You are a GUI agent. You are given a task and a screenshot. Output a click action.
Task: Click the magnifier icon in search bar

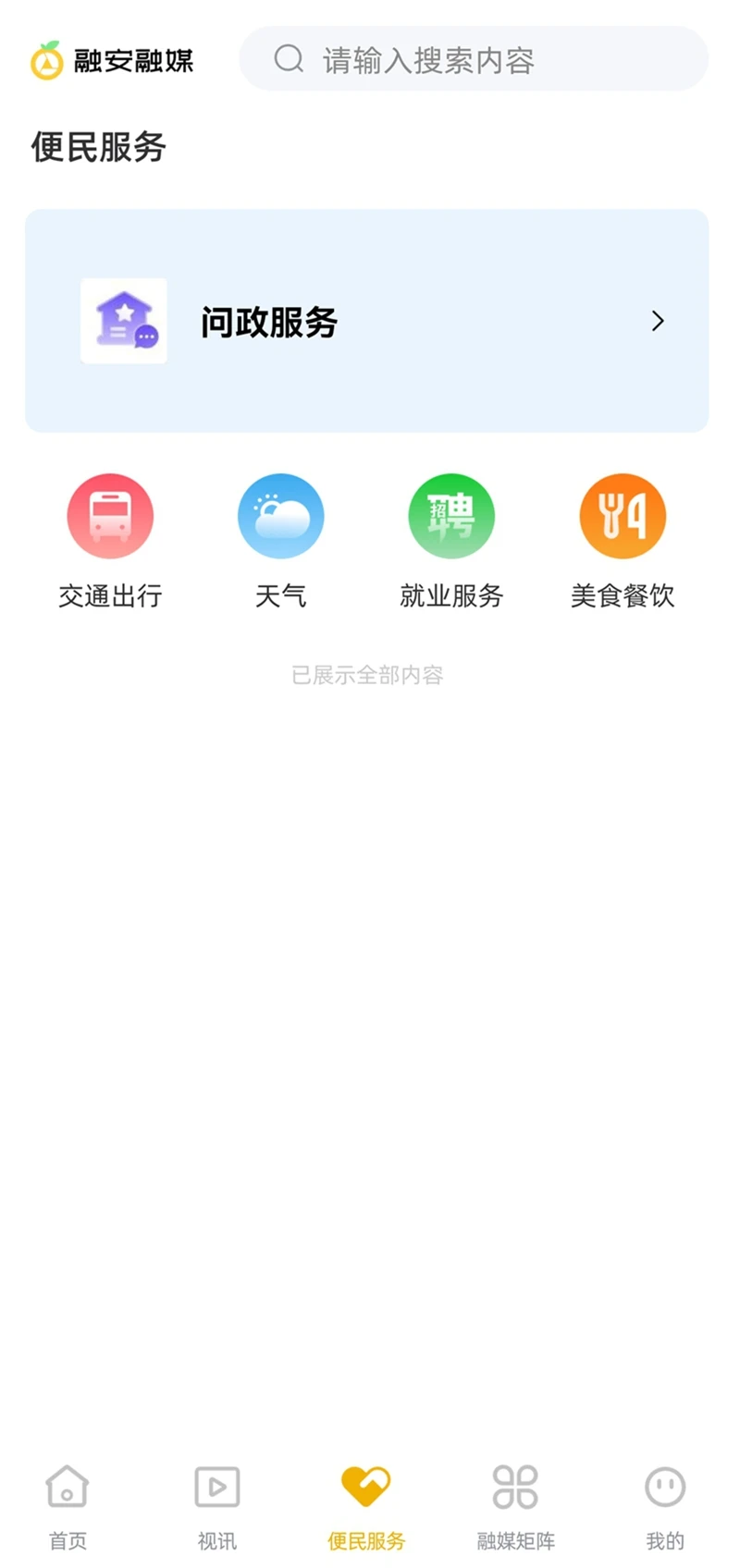click(289, 58)
